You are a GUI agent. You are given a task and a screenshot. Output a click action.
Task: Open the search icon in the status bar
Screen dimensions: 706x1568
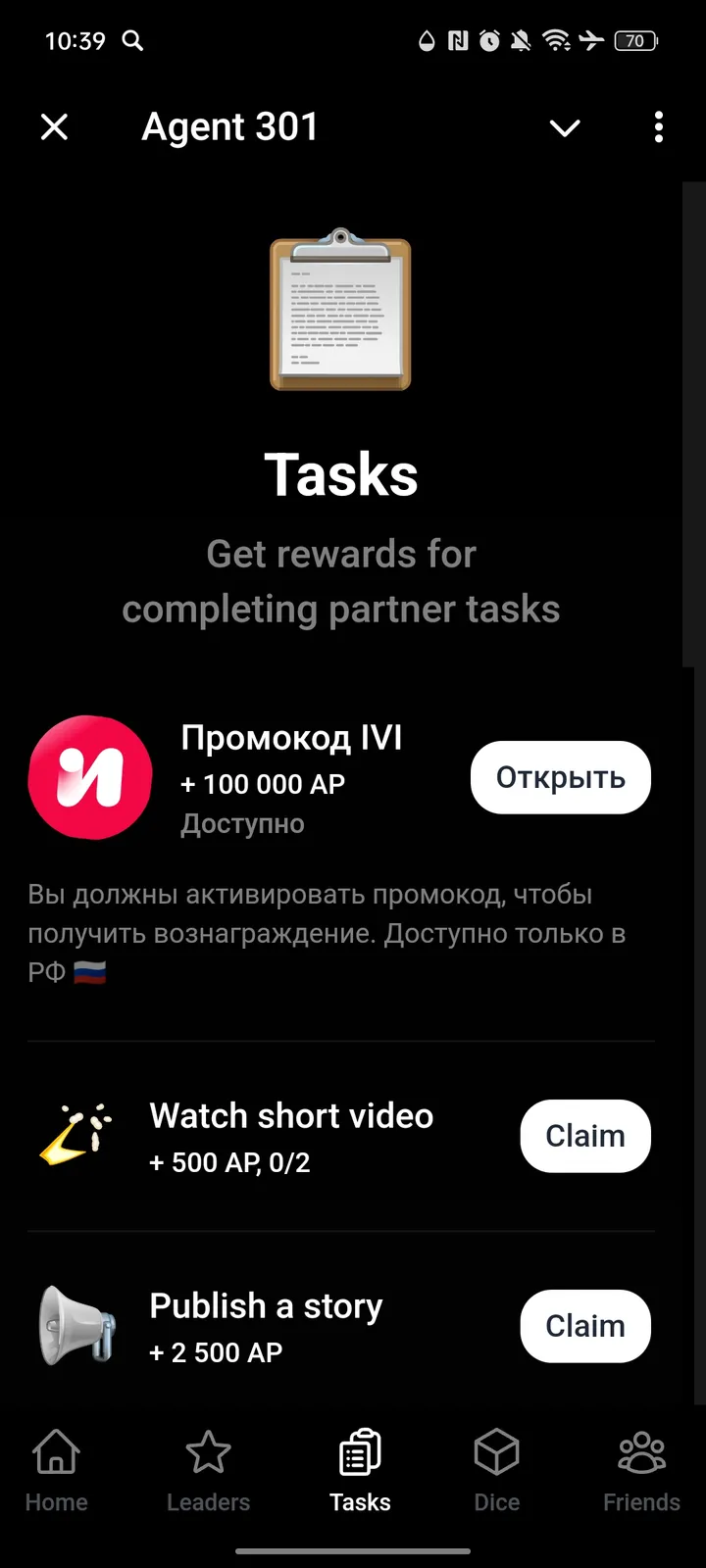[x=132, y=41]
